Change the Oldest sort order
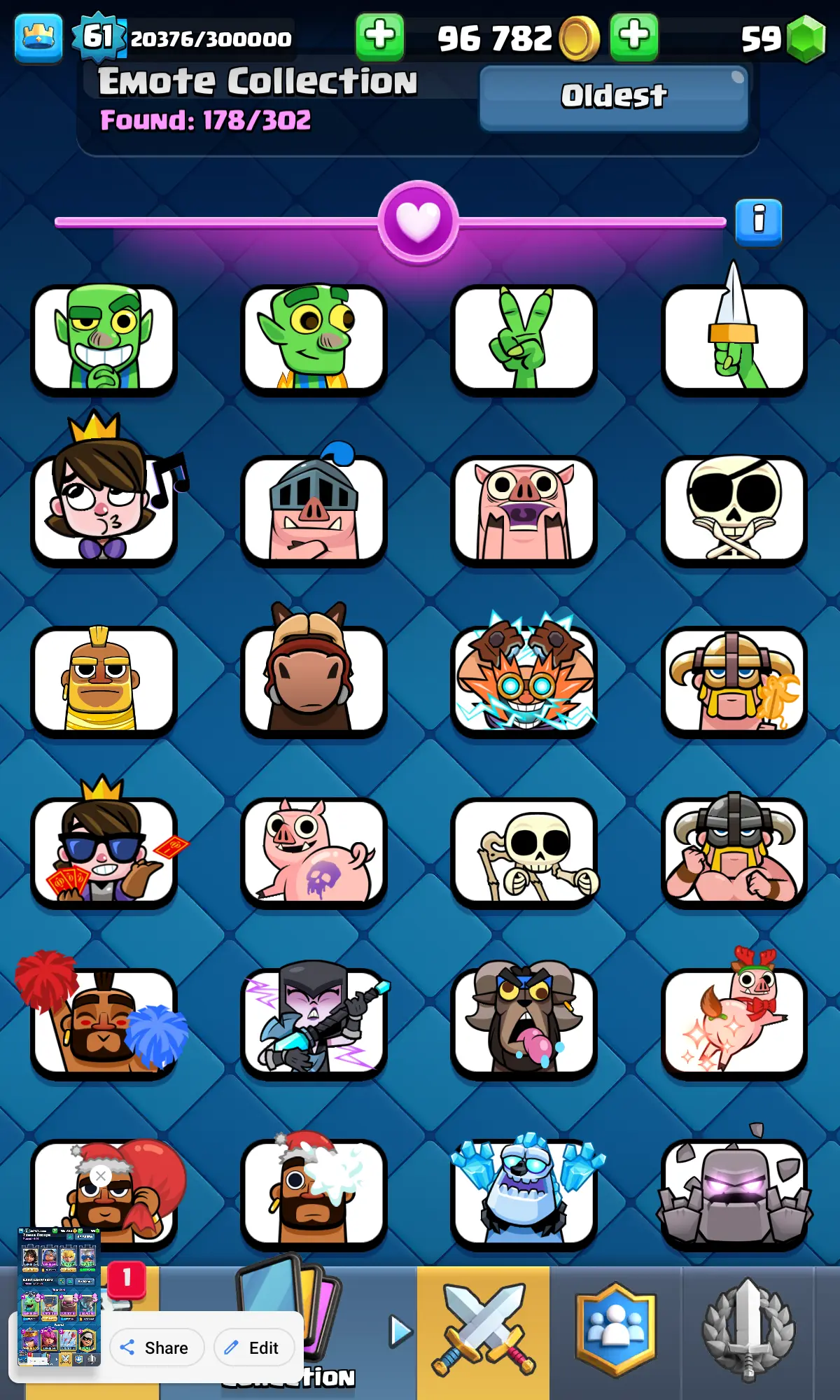Viewport: 840px width, 1400px height. pos(614,98)
